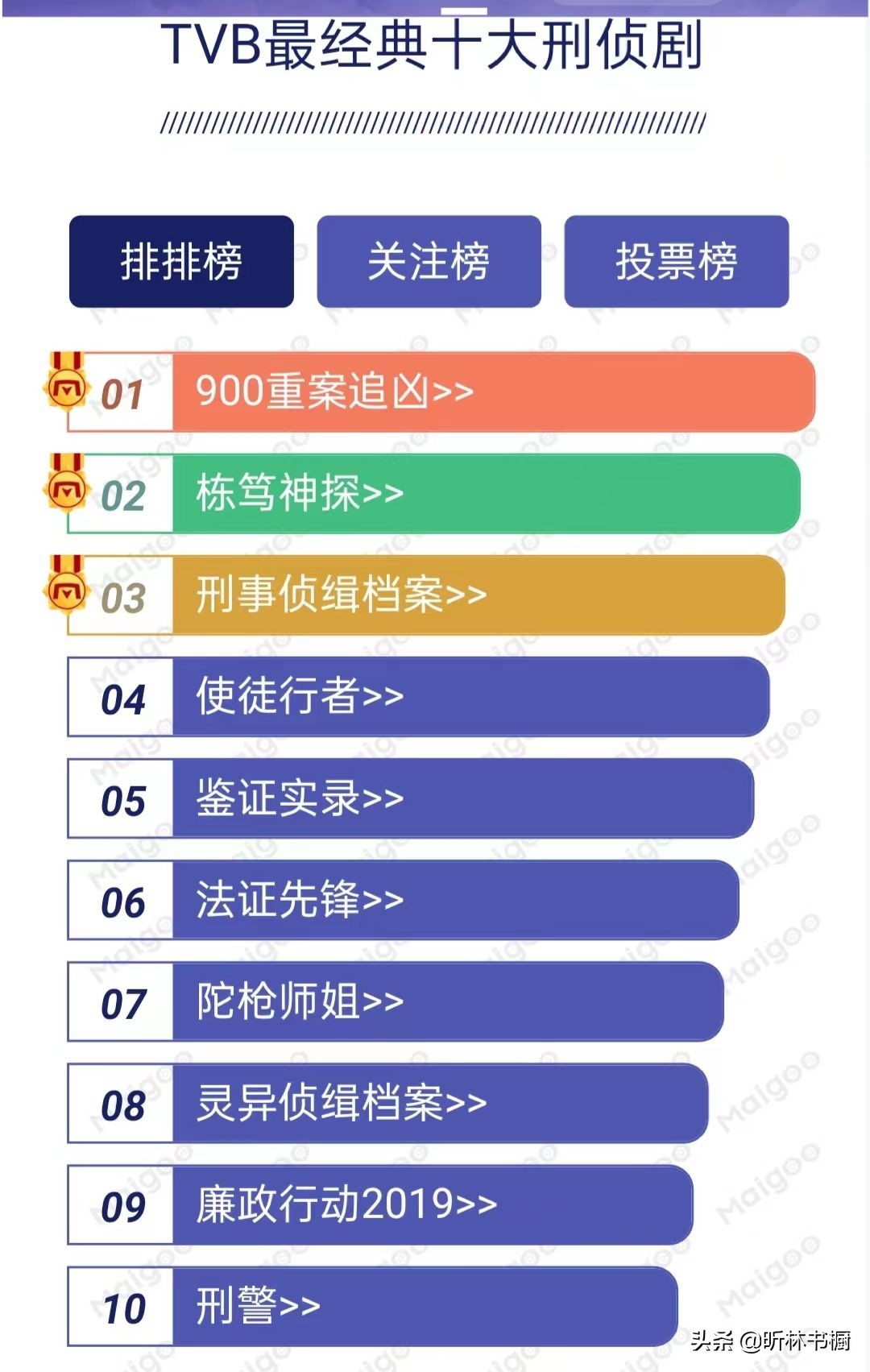Click the 头条@昕林书橱 credit text

coord(769,1341)
